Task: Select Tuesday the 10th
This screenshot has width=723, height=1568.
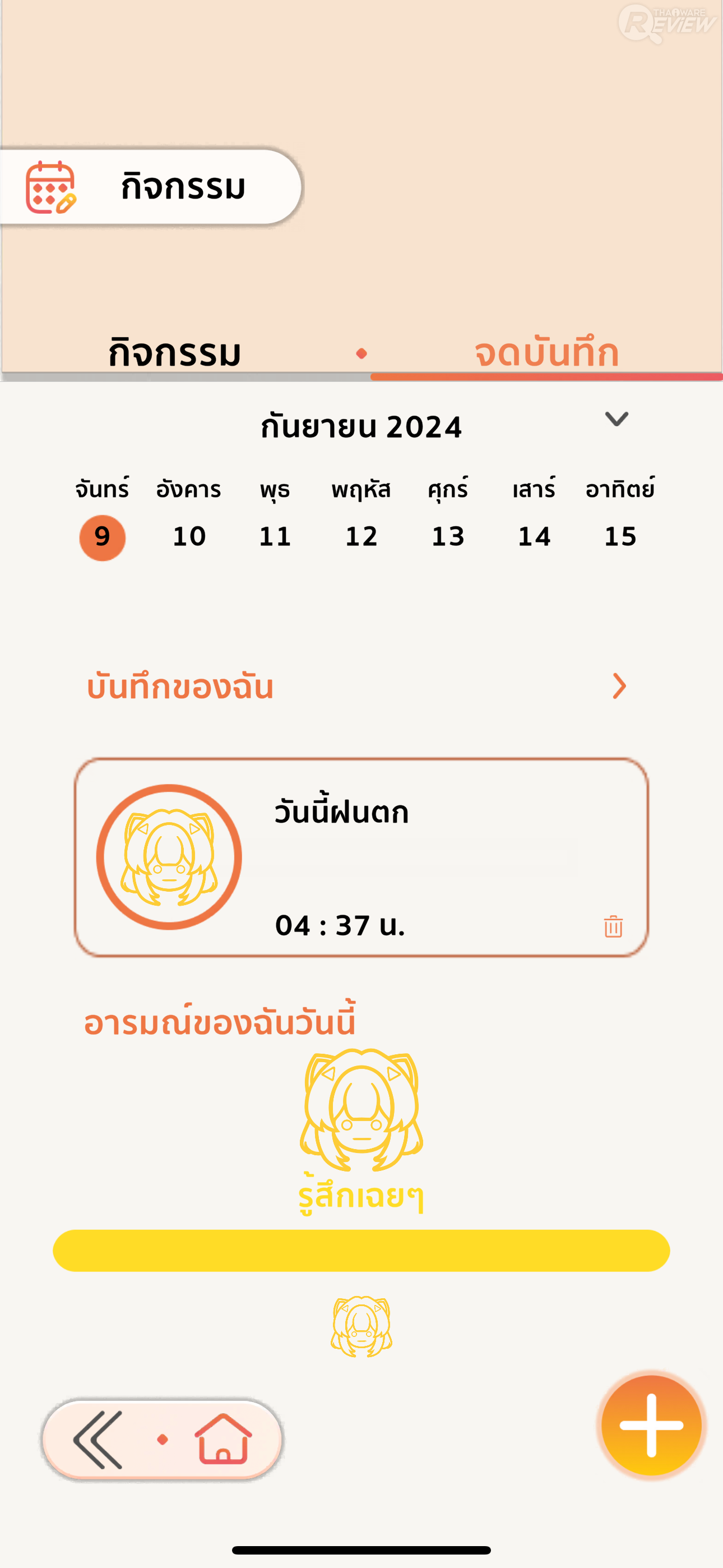Action: click(189, 537)
